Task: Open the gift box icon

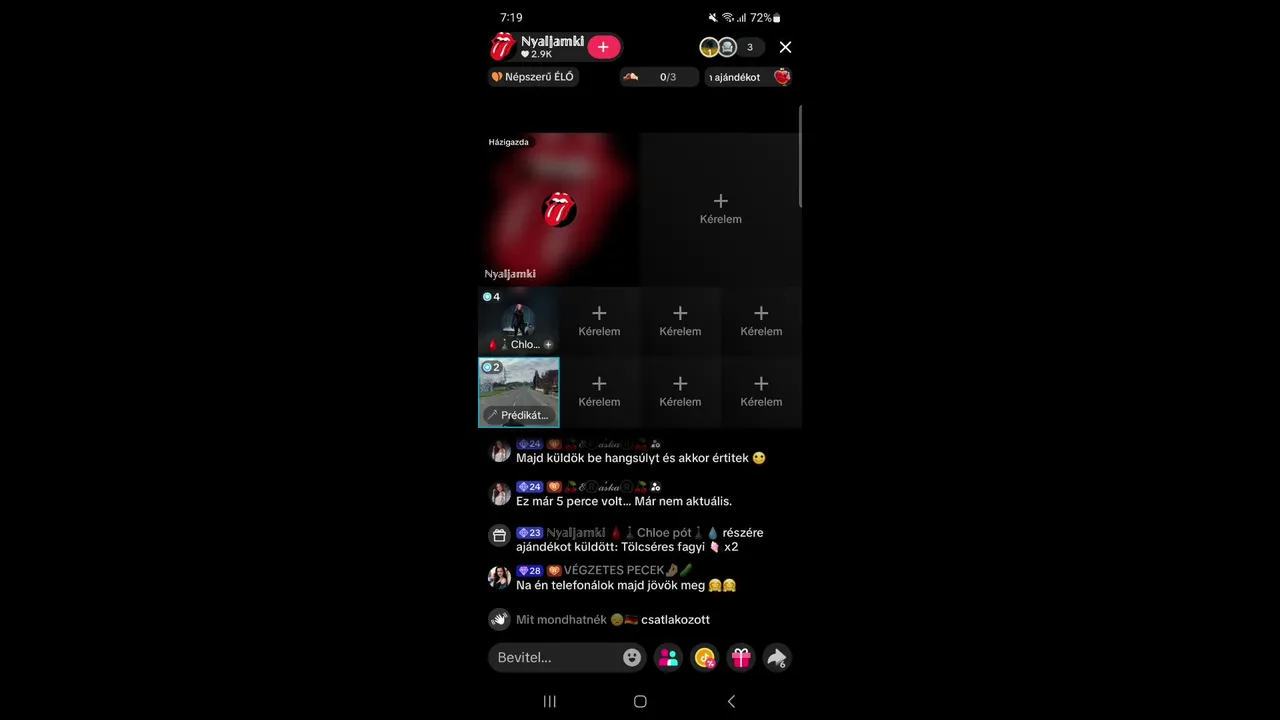Action: pos(740,657)
